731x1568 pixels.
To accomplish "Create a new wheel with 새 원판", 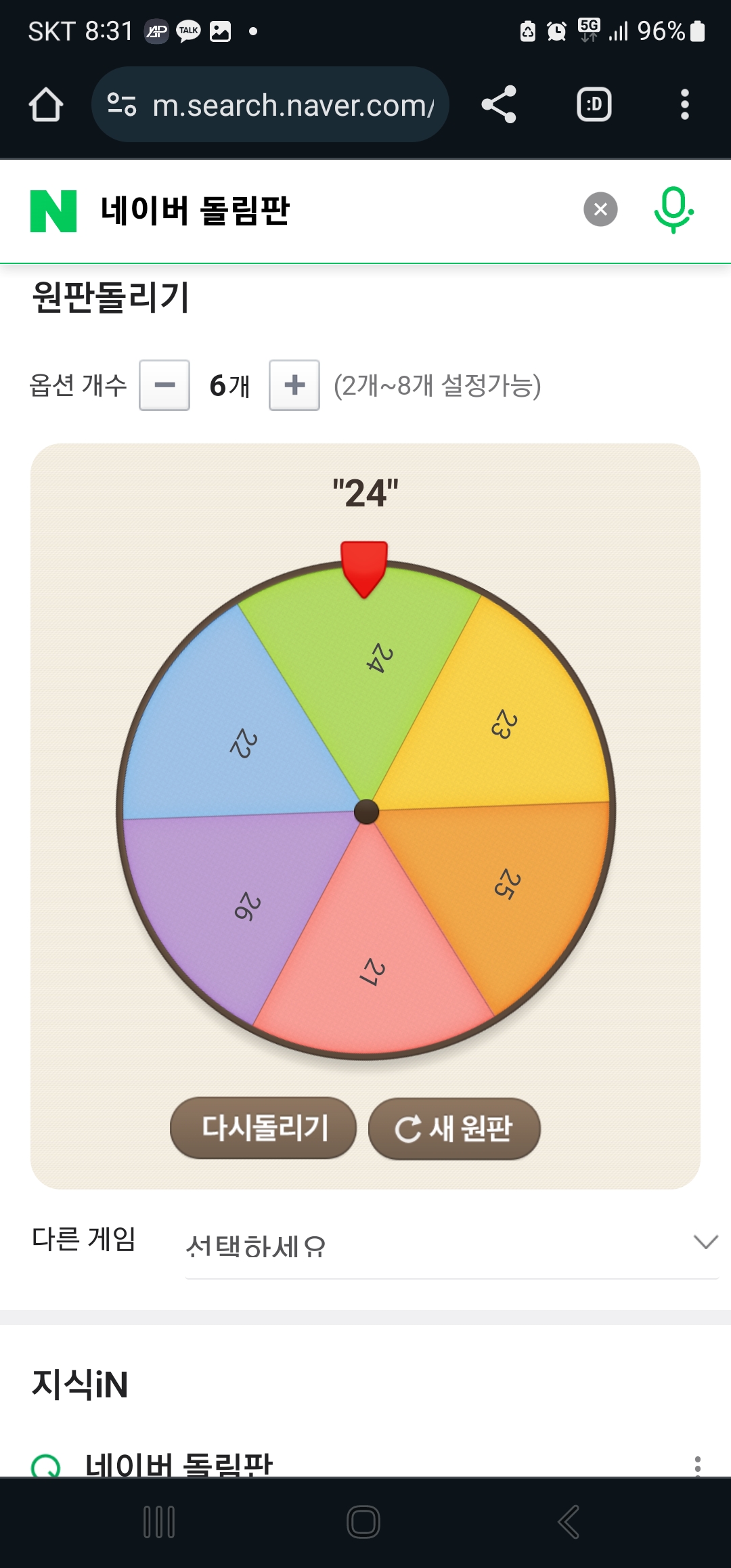I will point(454,1129).
